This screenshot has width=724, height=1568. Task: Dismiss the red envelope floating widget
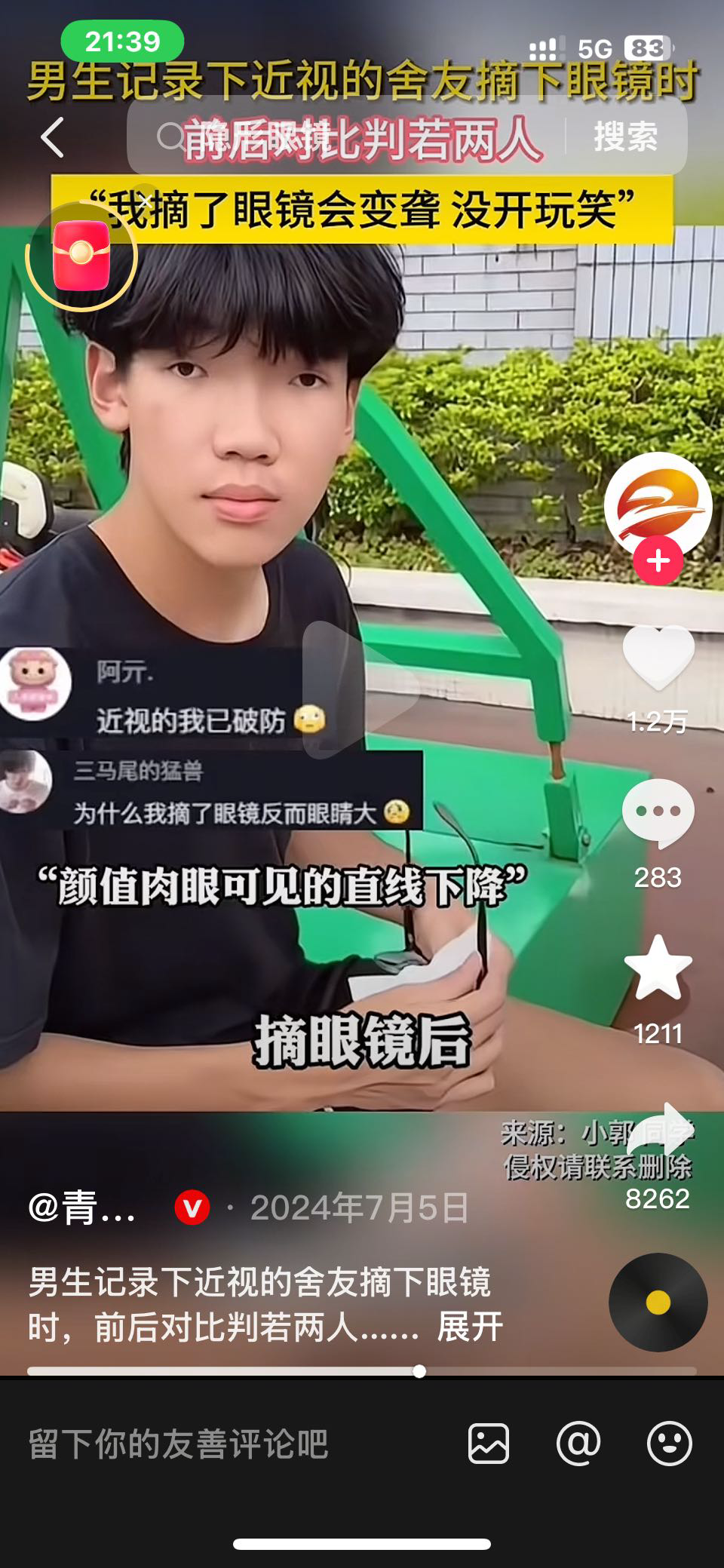coord(144,200)
